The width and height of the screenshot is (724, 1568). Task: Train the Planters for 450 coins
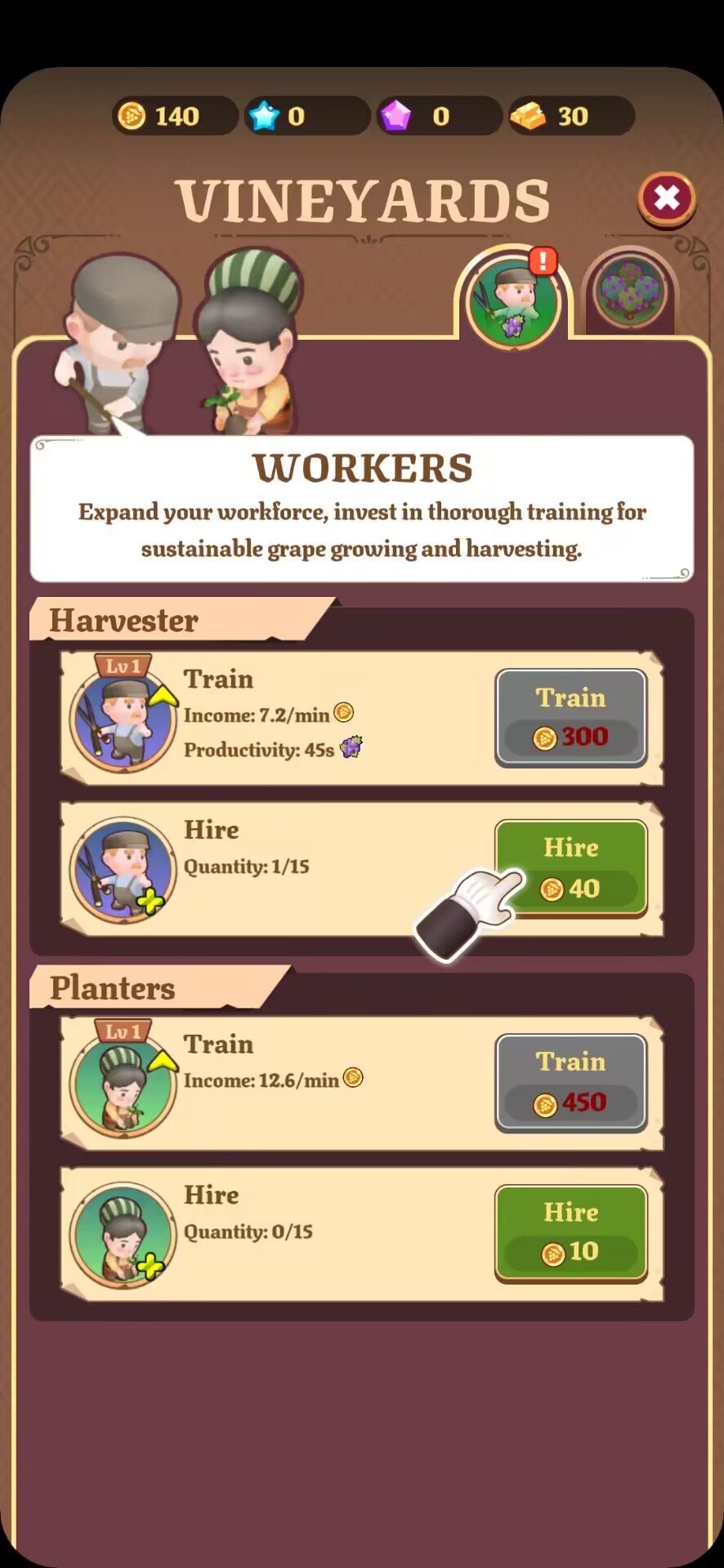tap(570, 1082)
